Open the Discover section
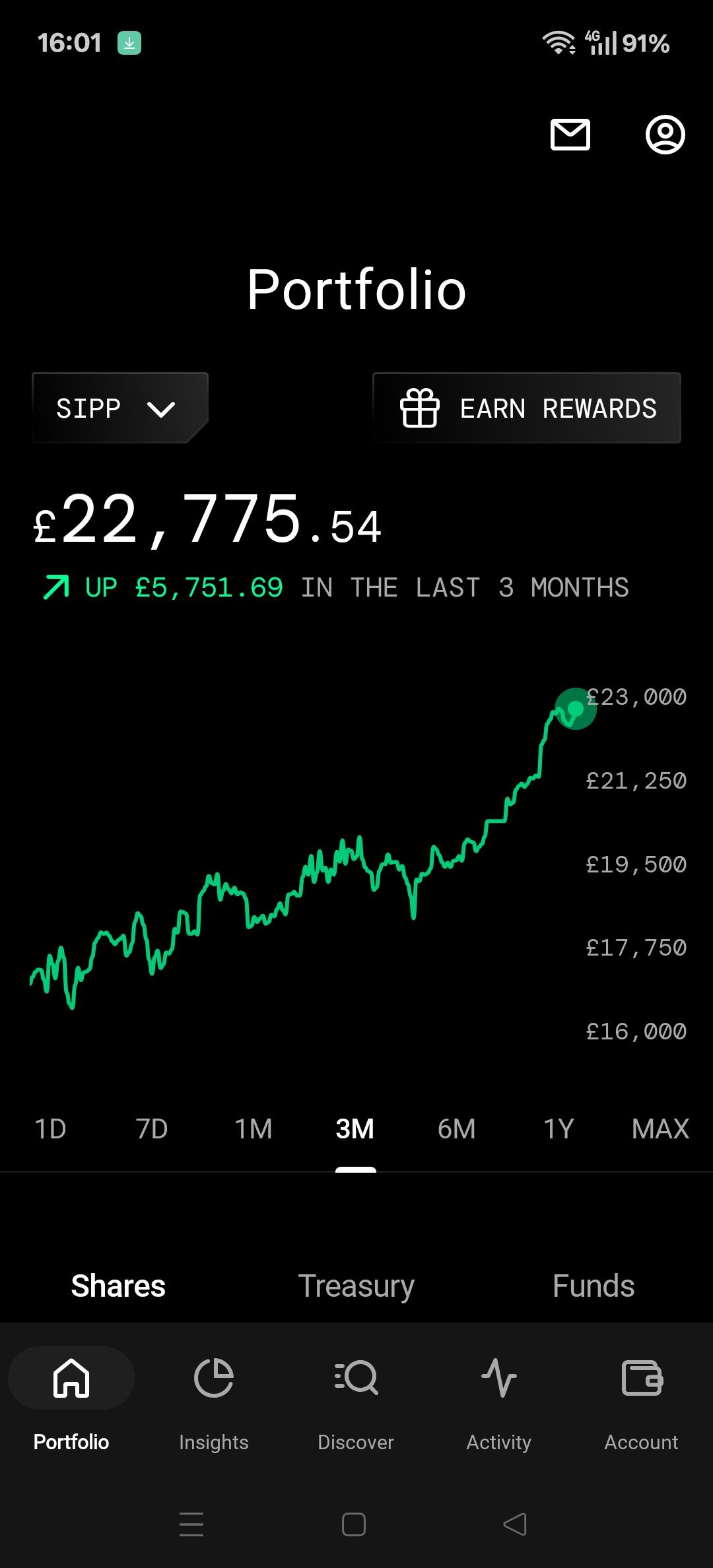The height and width of the screenshot is (1568, 713). pyautogui.click(x=356, y=1398)
